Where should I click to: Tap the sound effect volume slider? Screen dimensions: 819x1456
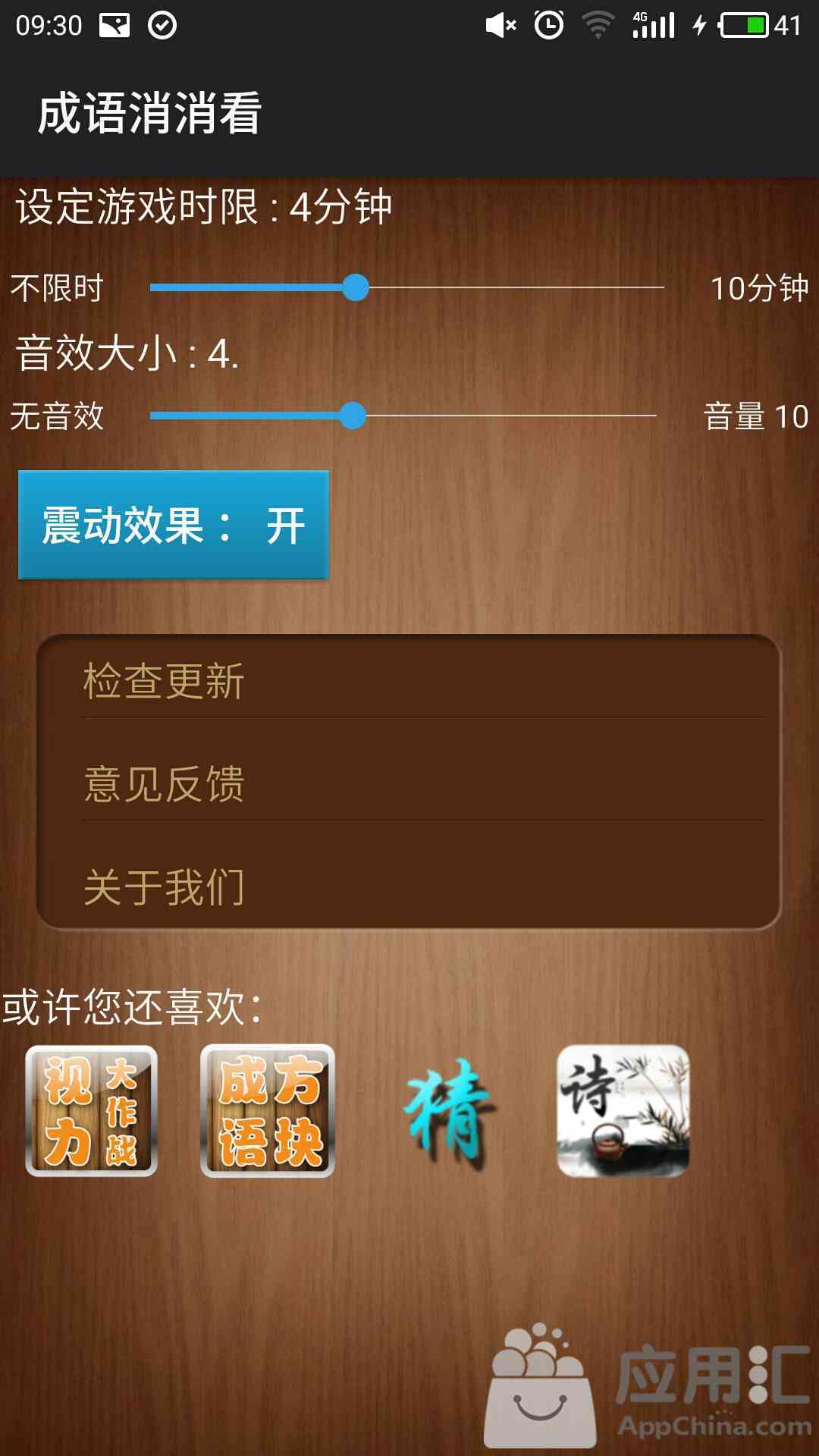403,416
